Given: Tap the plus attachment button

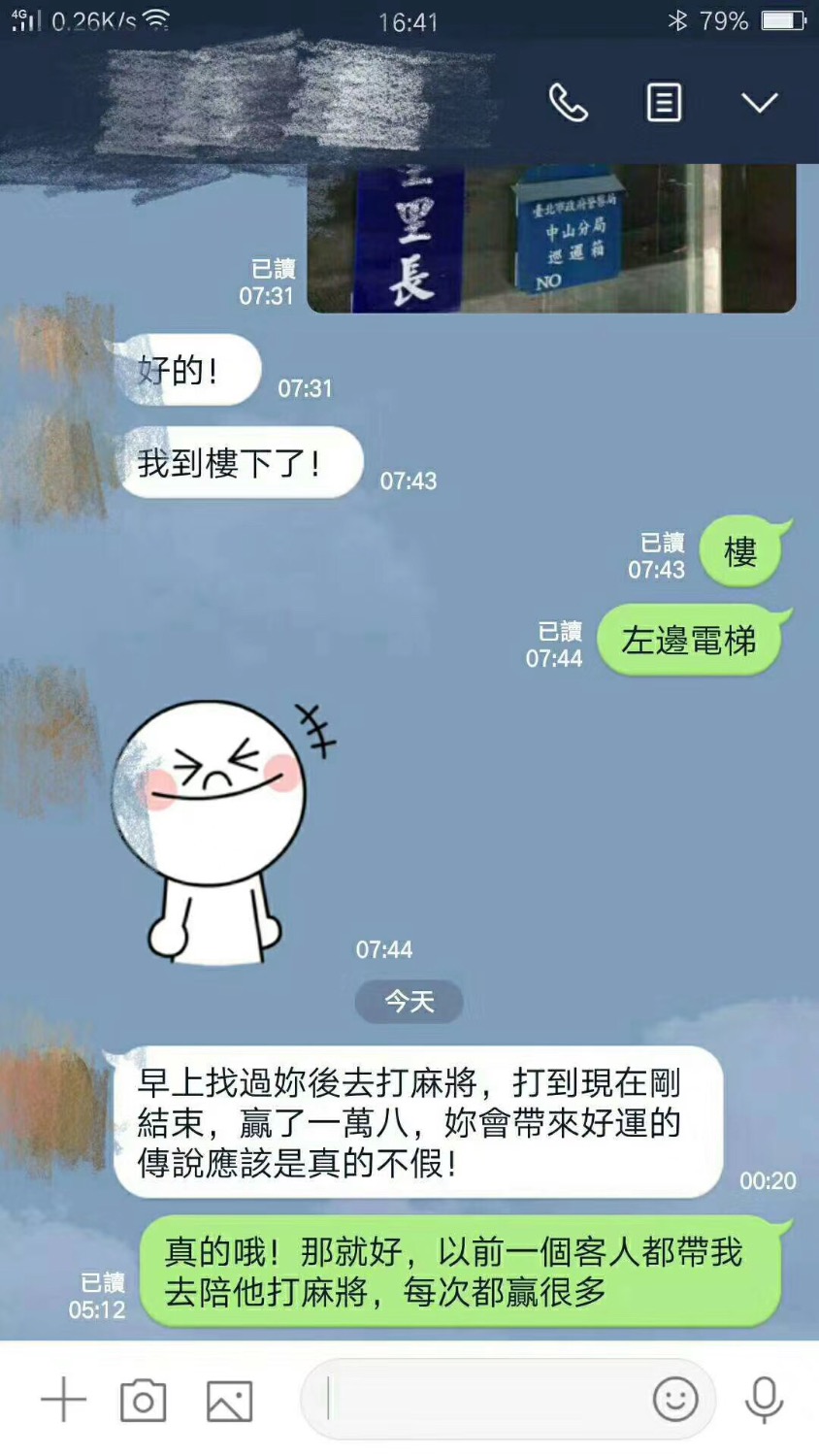Looking at the screenshot, I should point(63,1400).
